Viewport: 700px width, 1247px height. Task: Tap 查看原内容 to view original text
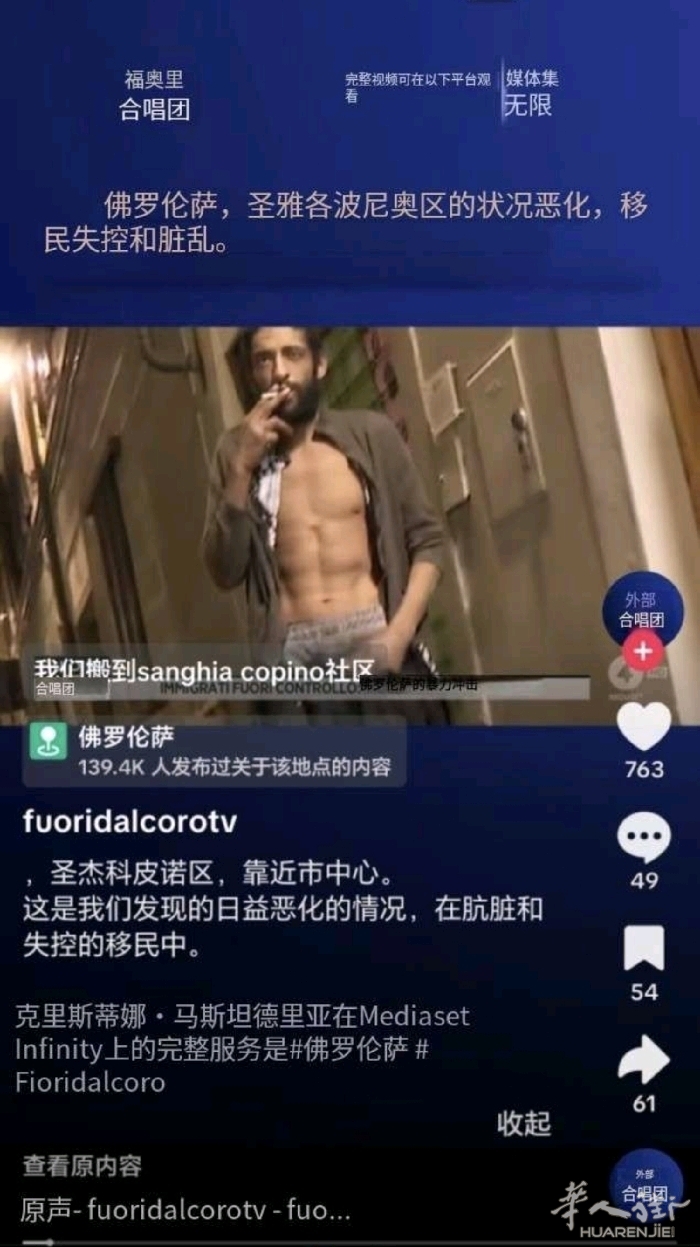[x=82, y=1165]
